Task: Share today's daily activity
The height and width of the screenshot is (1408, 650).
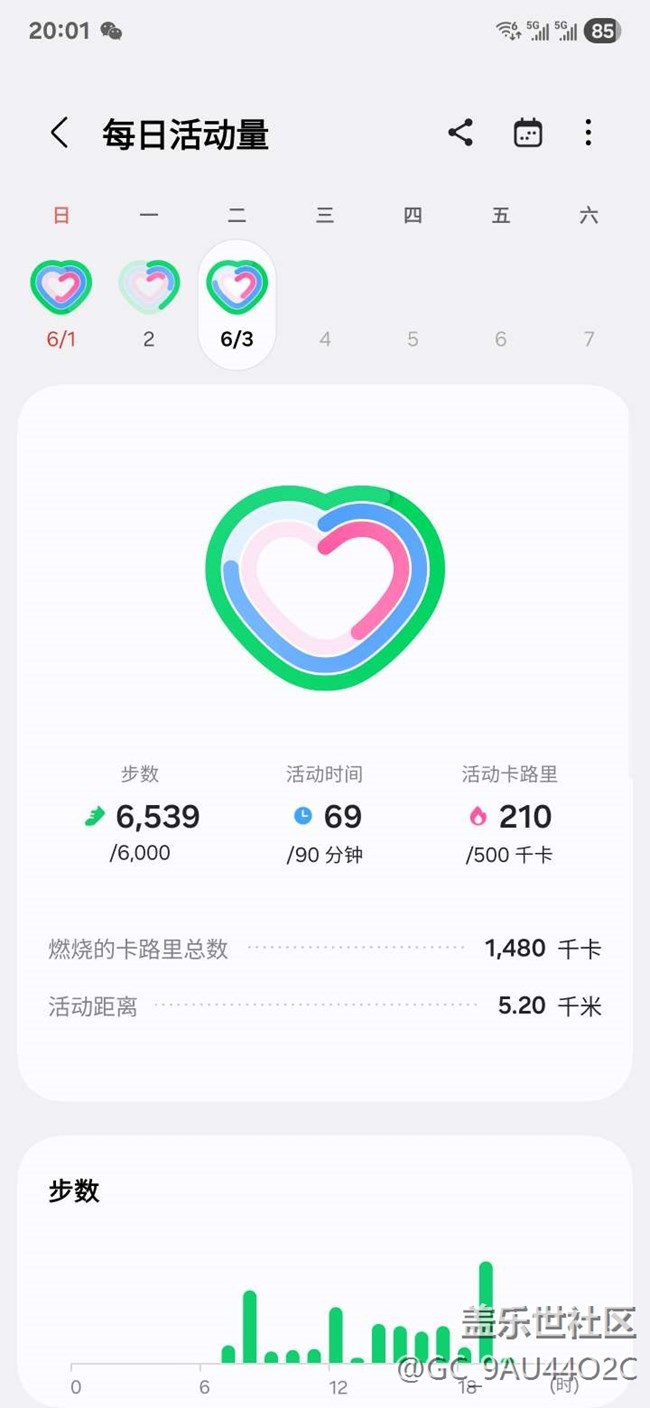Action: (460, 133)
